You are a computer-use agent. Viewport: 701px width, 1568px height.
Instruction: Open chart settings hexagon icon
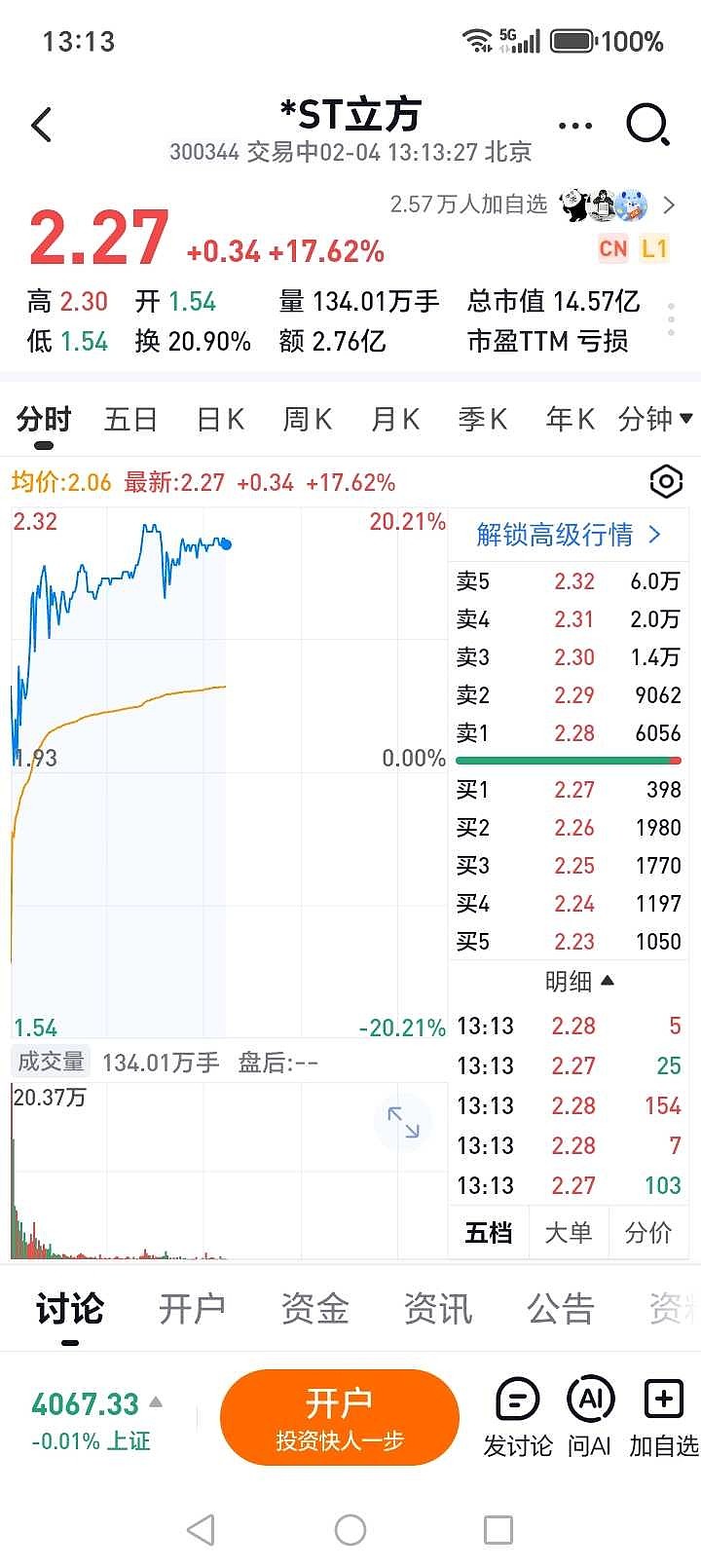coord(666,481)
